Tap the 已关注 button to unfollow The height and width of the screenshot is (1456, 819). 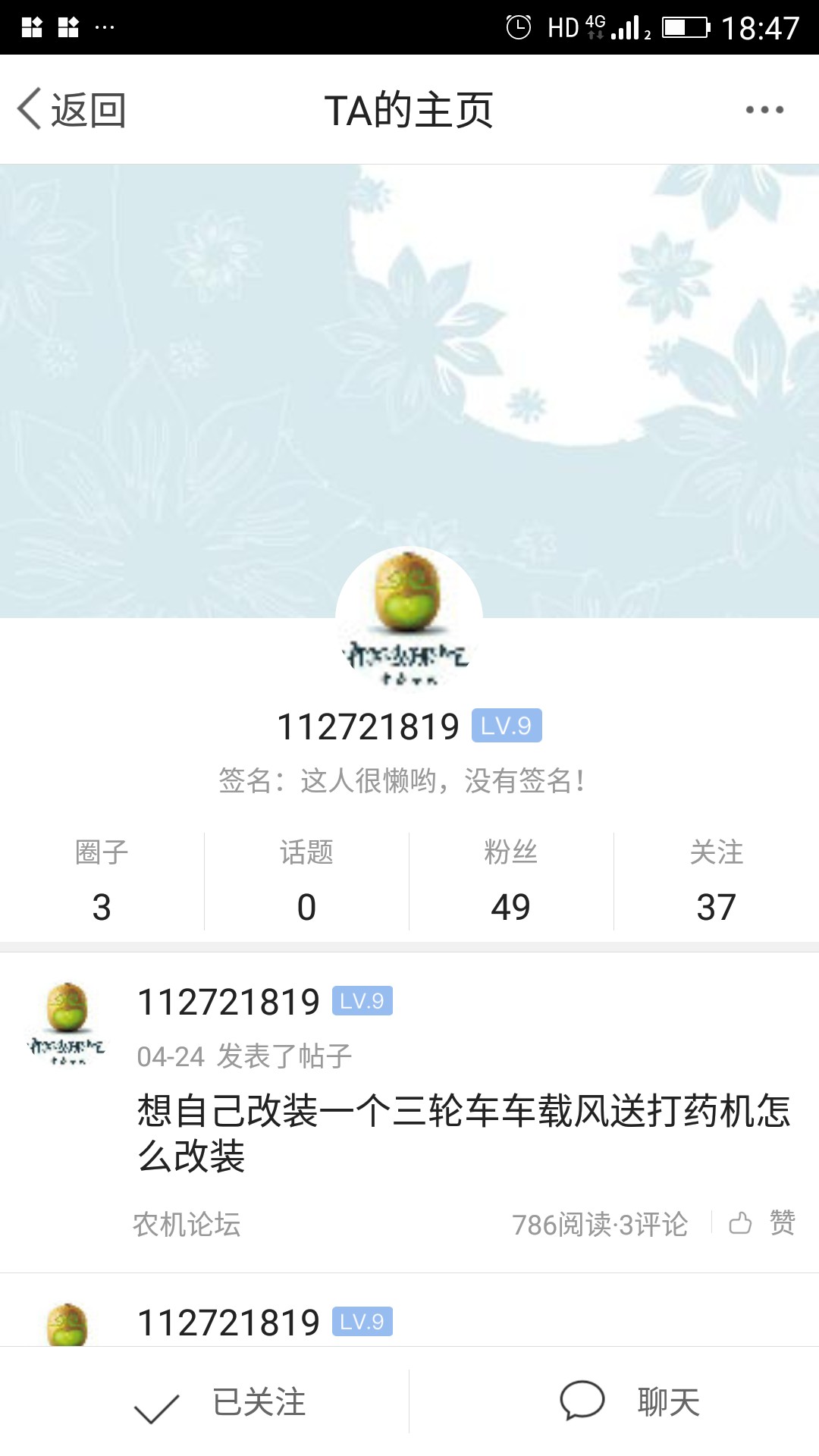[x=220, y=1403]
